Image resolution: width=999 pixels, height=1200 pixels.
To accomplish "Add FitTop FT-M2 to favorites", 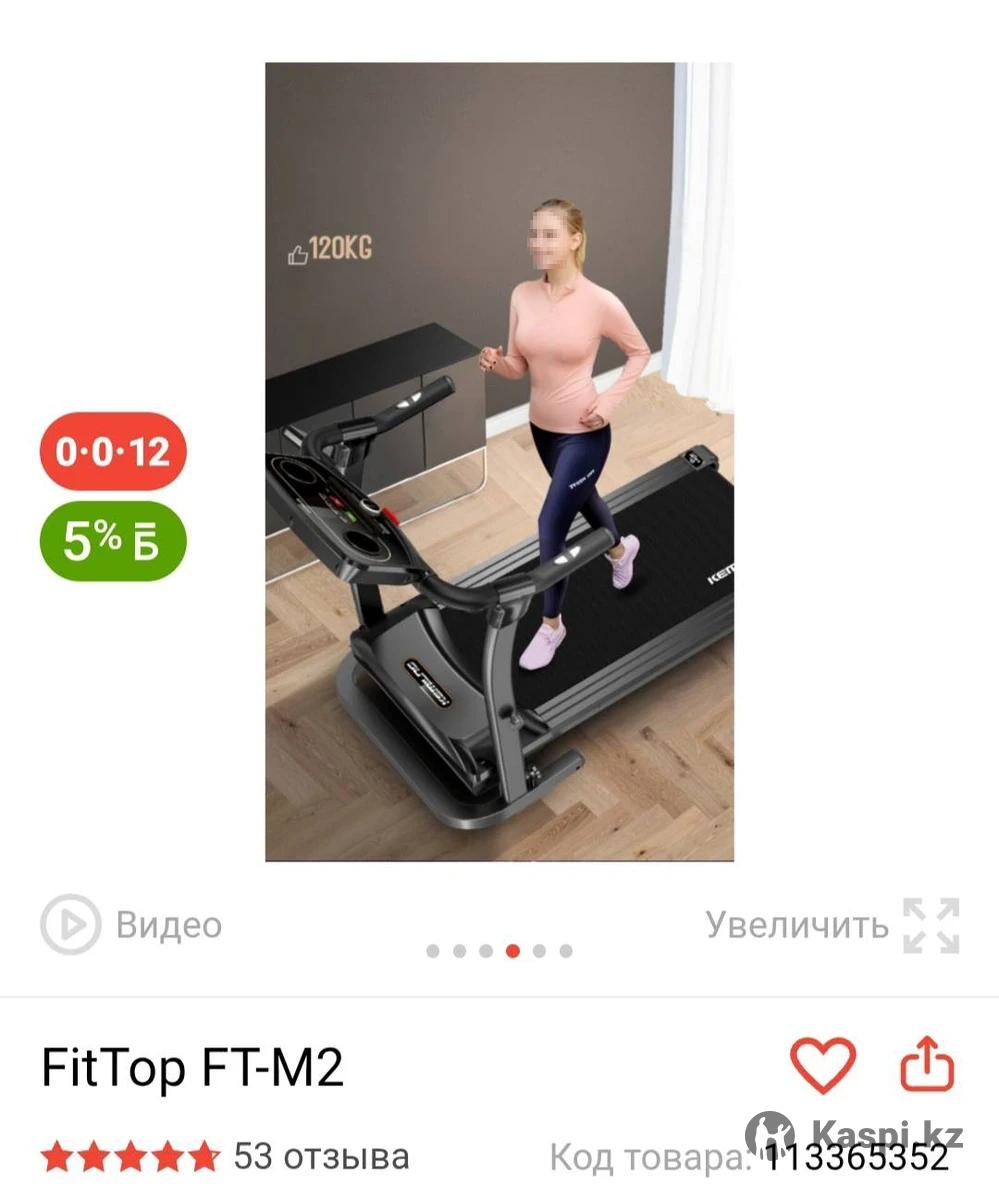I will point(823,1065).
